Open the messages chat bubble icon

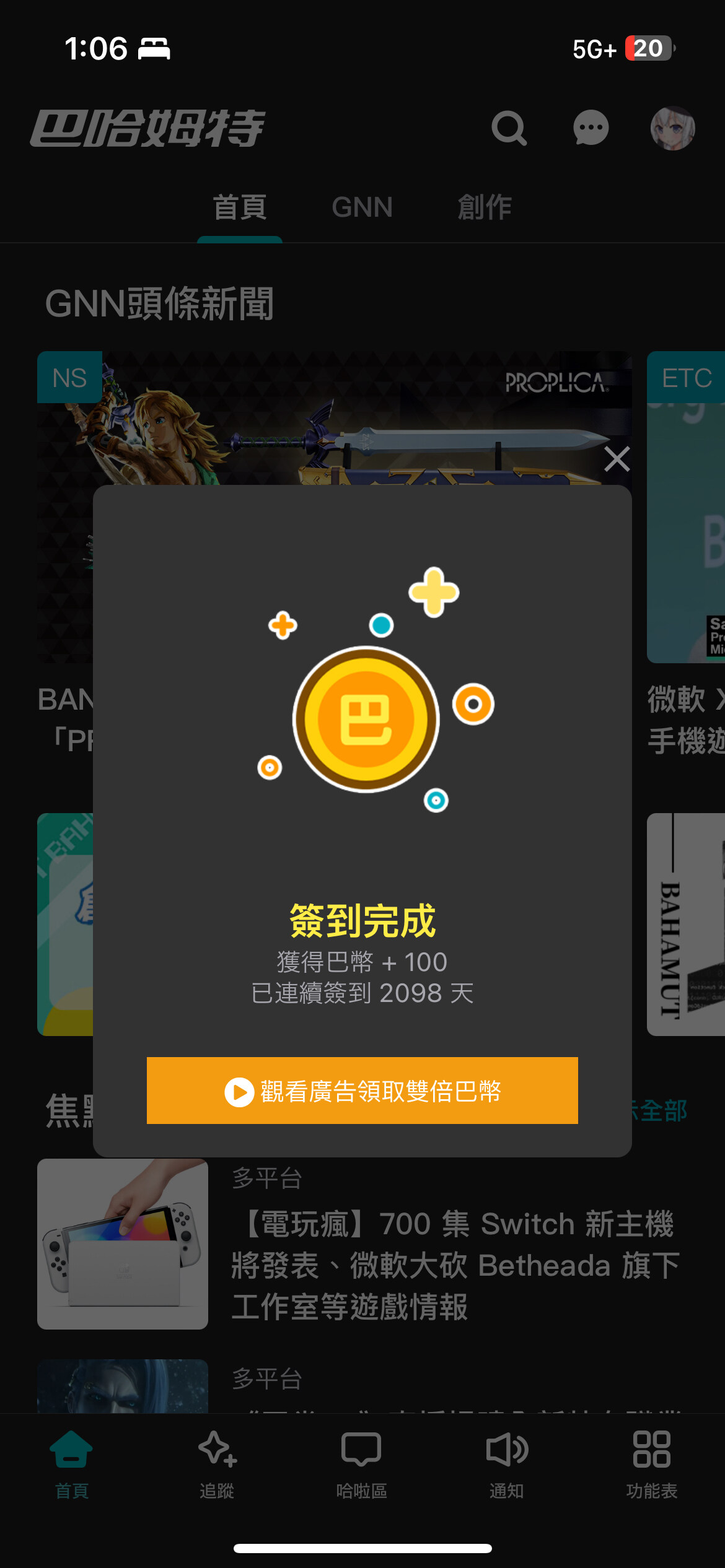pos(591,128)
